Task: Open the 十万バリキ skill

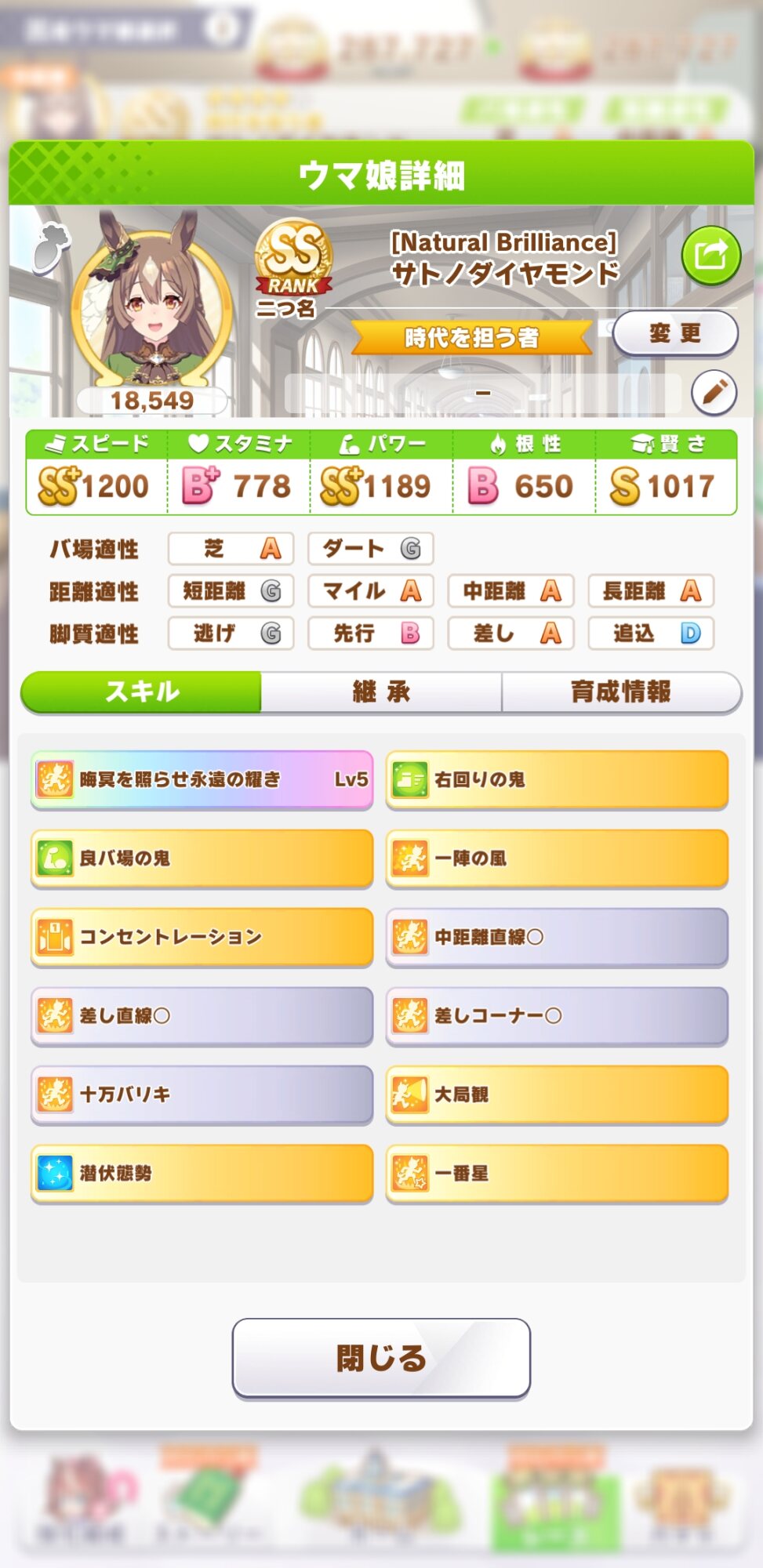Action: [x=202, y=1094]
